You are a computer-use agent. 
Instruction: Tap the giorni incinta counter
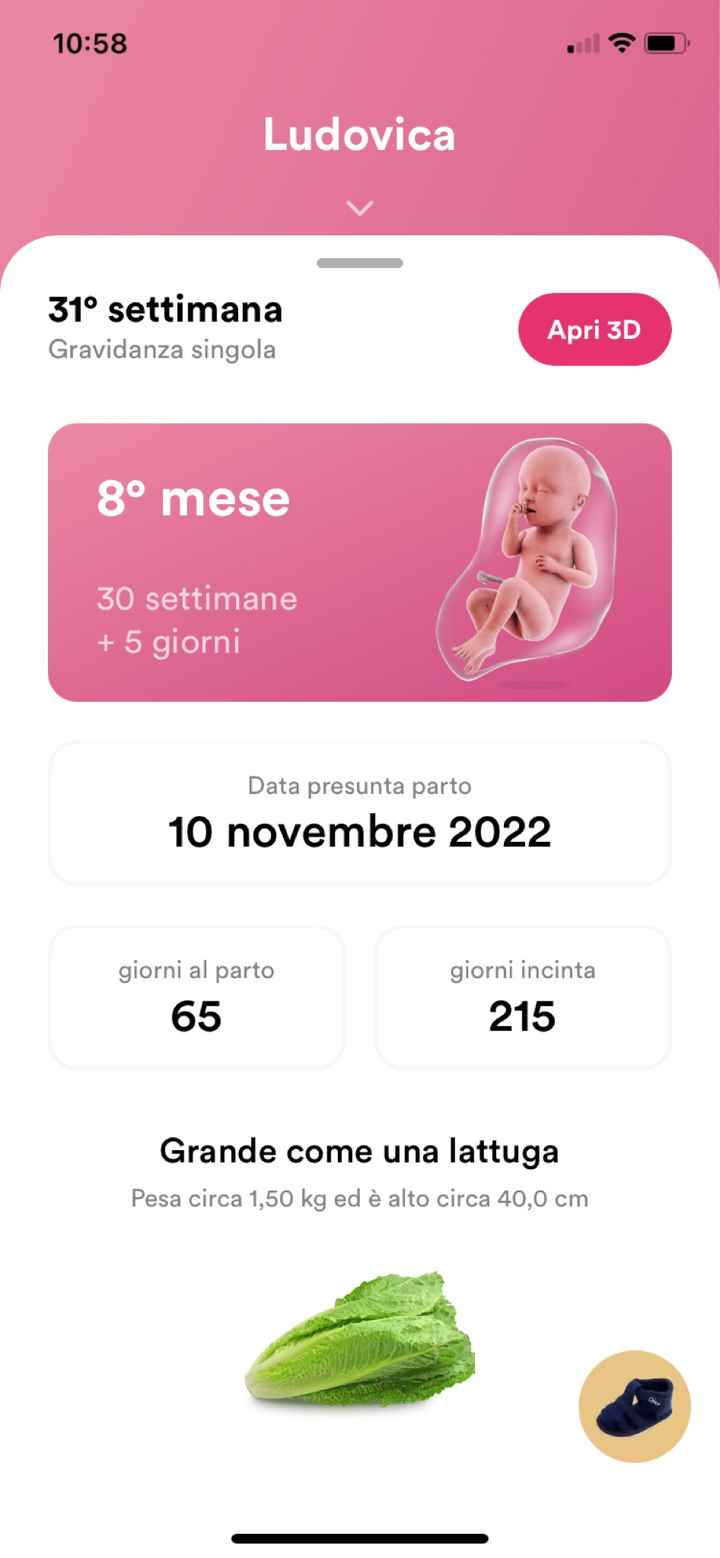522,997
